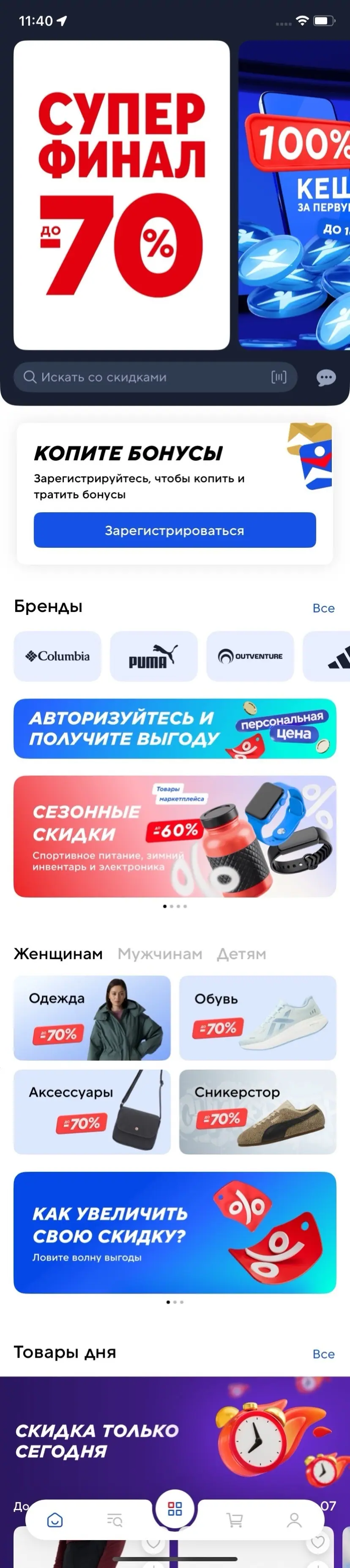
Task: View all "Товары дня" via "Все"
Action: pyautogui.click(x=323, y=1354)
